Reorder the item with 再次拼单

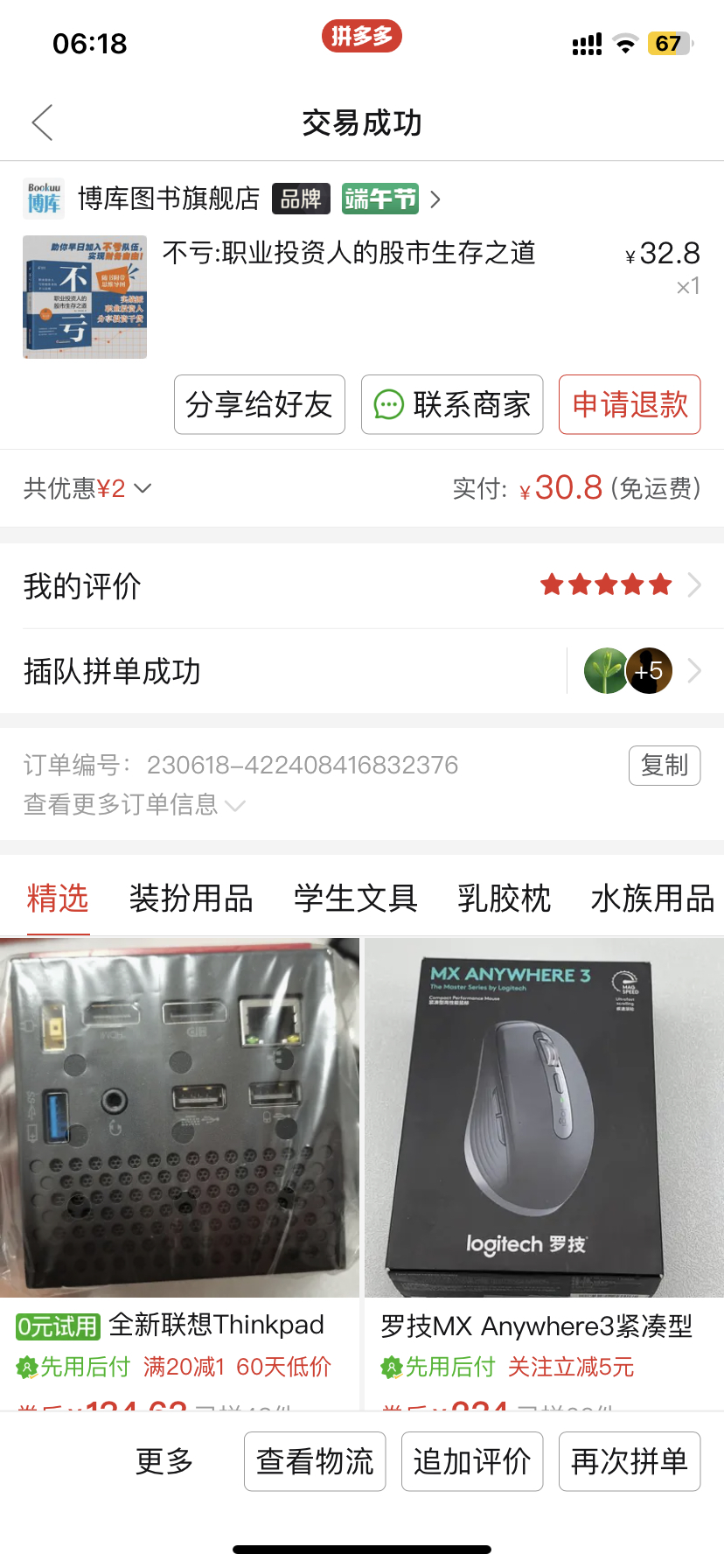(x=630, y=1461)
